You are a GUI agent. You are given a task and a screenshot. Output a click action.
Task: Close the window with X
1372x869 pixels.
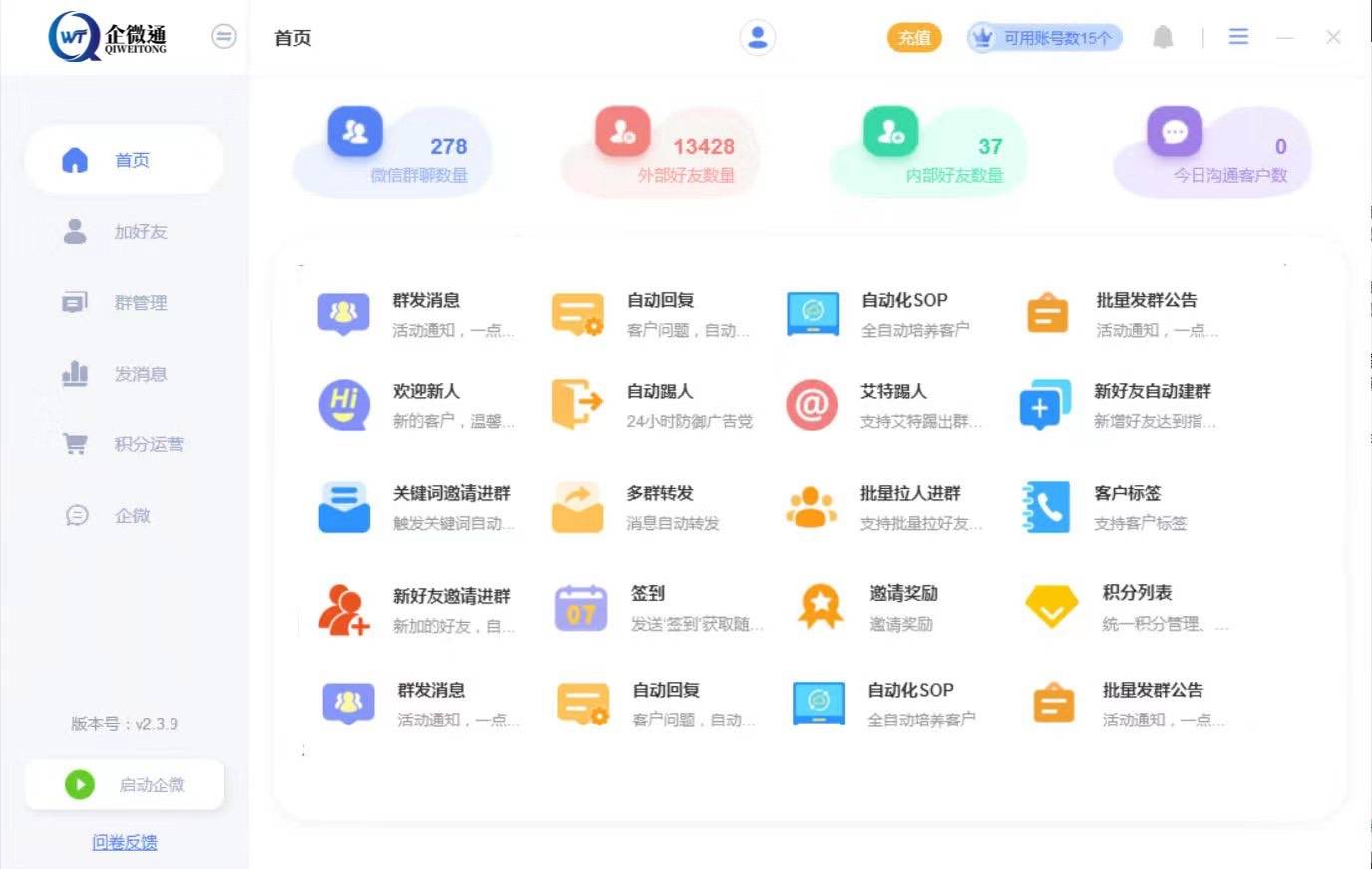click(1333, 37)
